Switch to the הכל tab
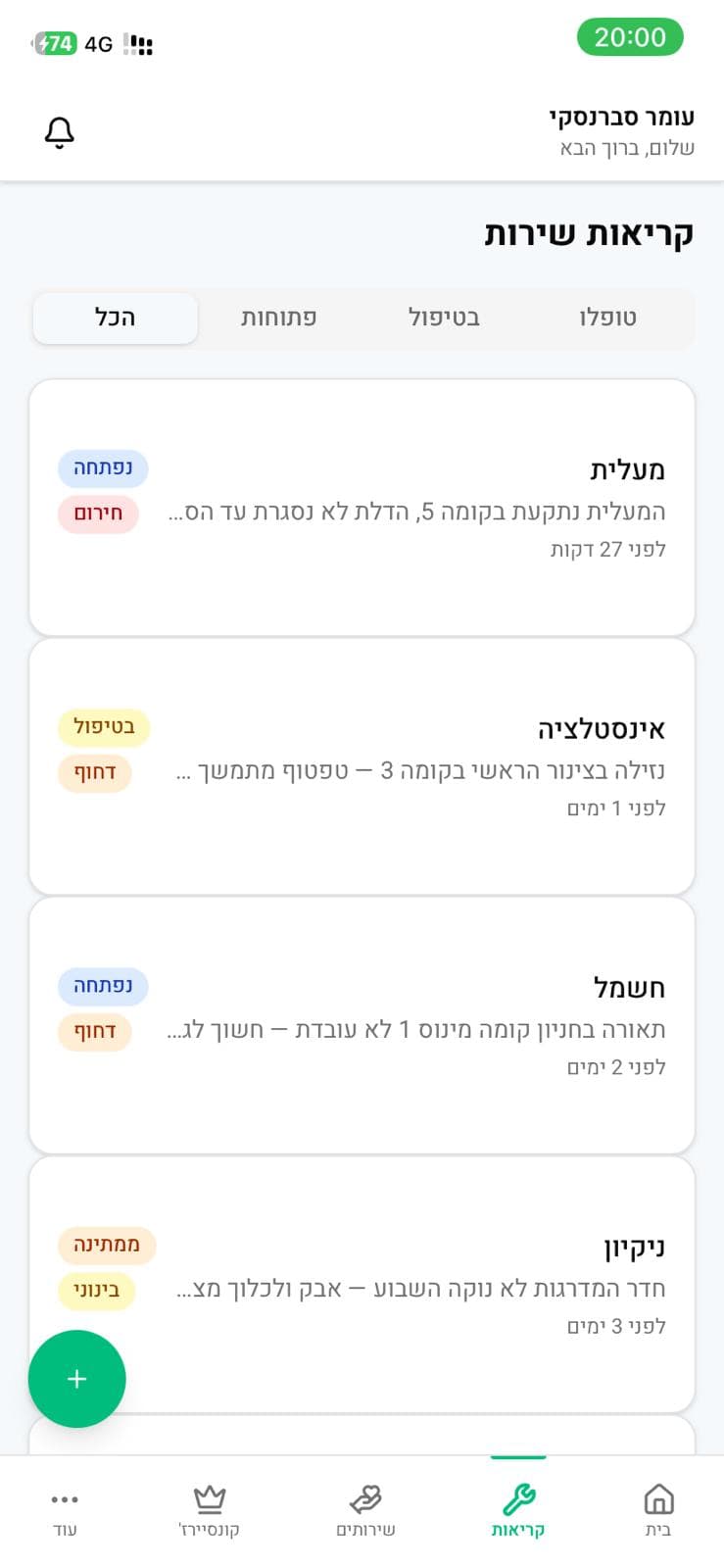The image size is (724, 1568). click(115, 318)
